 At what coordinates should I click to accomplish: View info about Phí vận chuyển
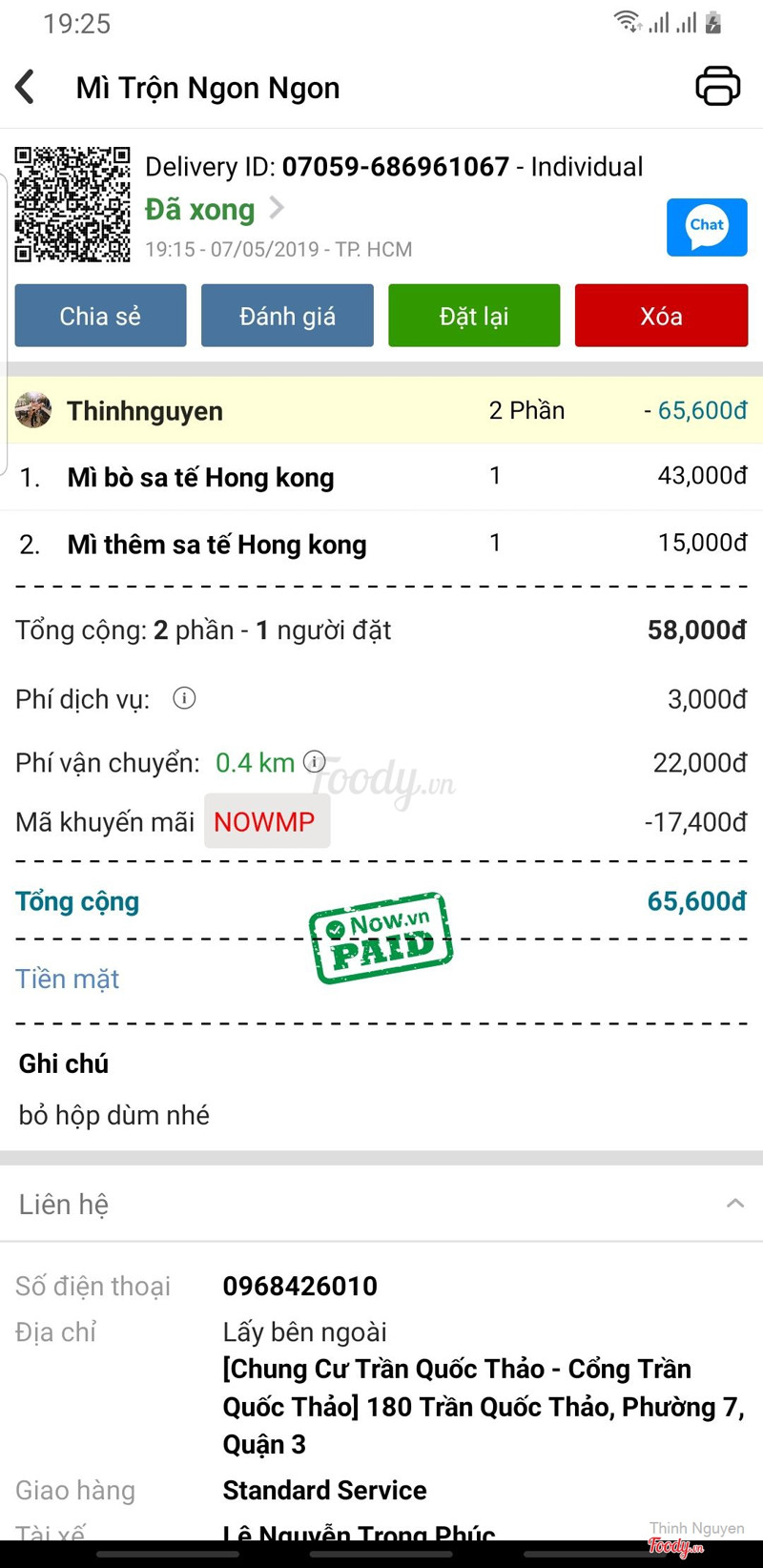tap(314, 761)
